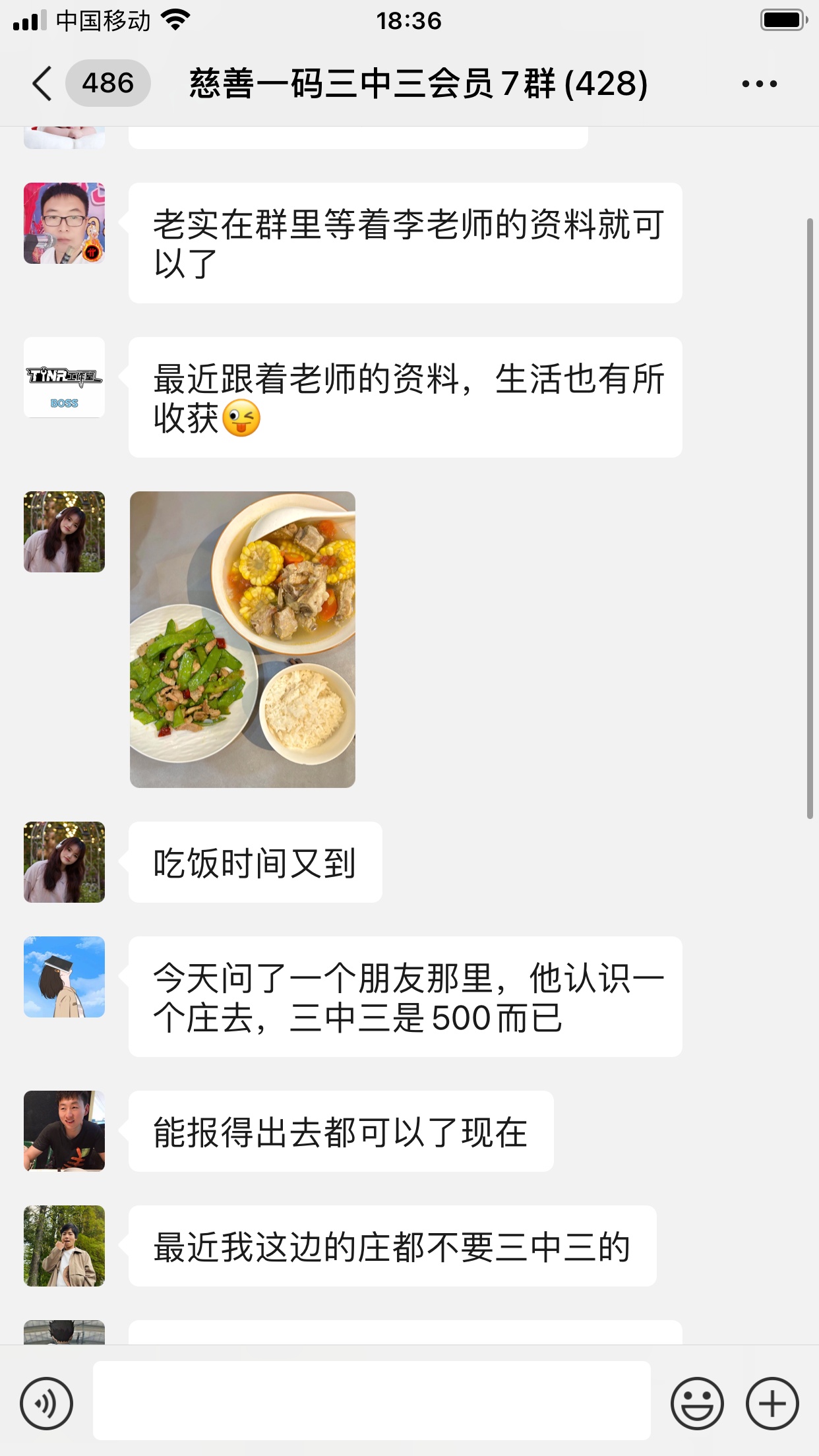Open profile of sender of 能报得出去都可以了现在
Image resolution: width=819 pixels, height=1456 pixels.
[x=65, y=1131]
